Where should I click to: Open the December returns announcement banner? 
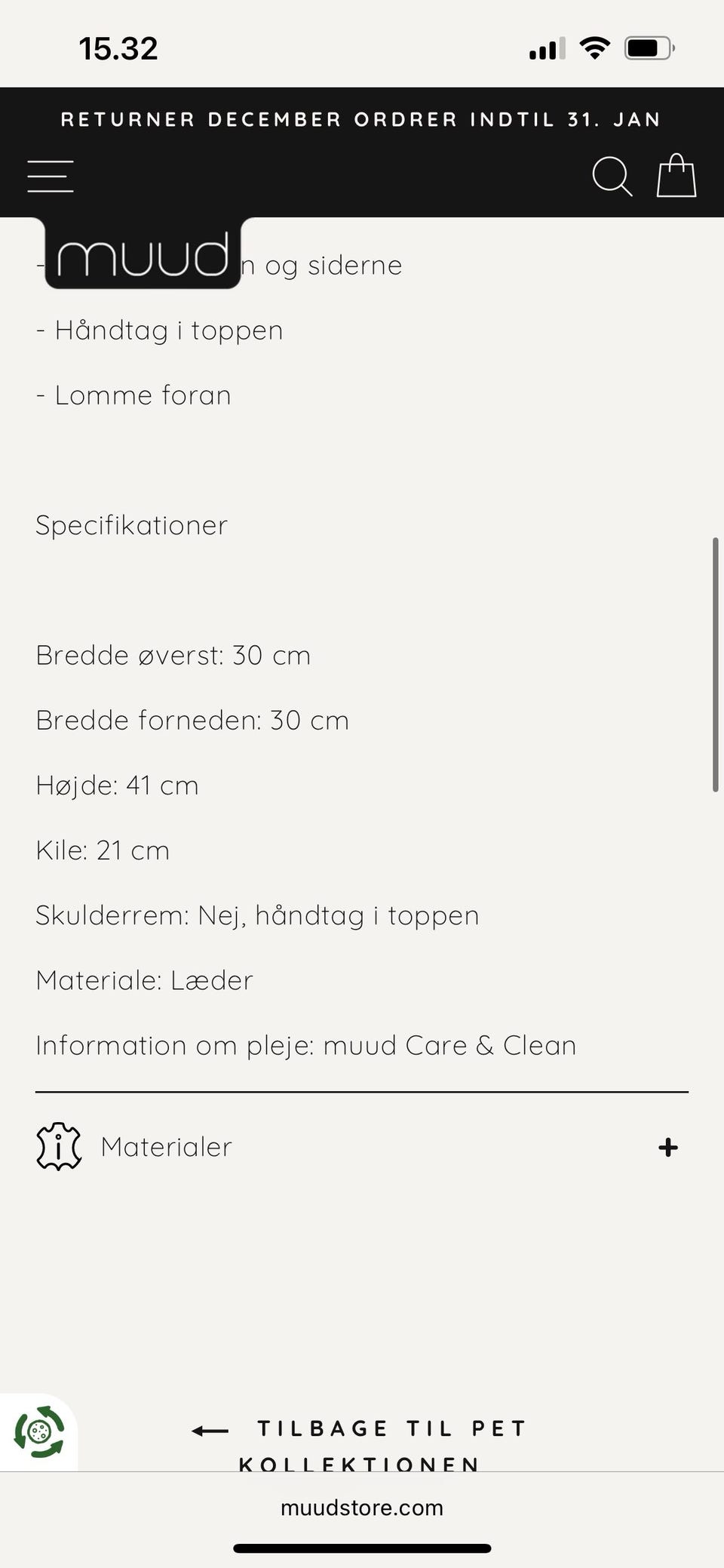(362, 119)
